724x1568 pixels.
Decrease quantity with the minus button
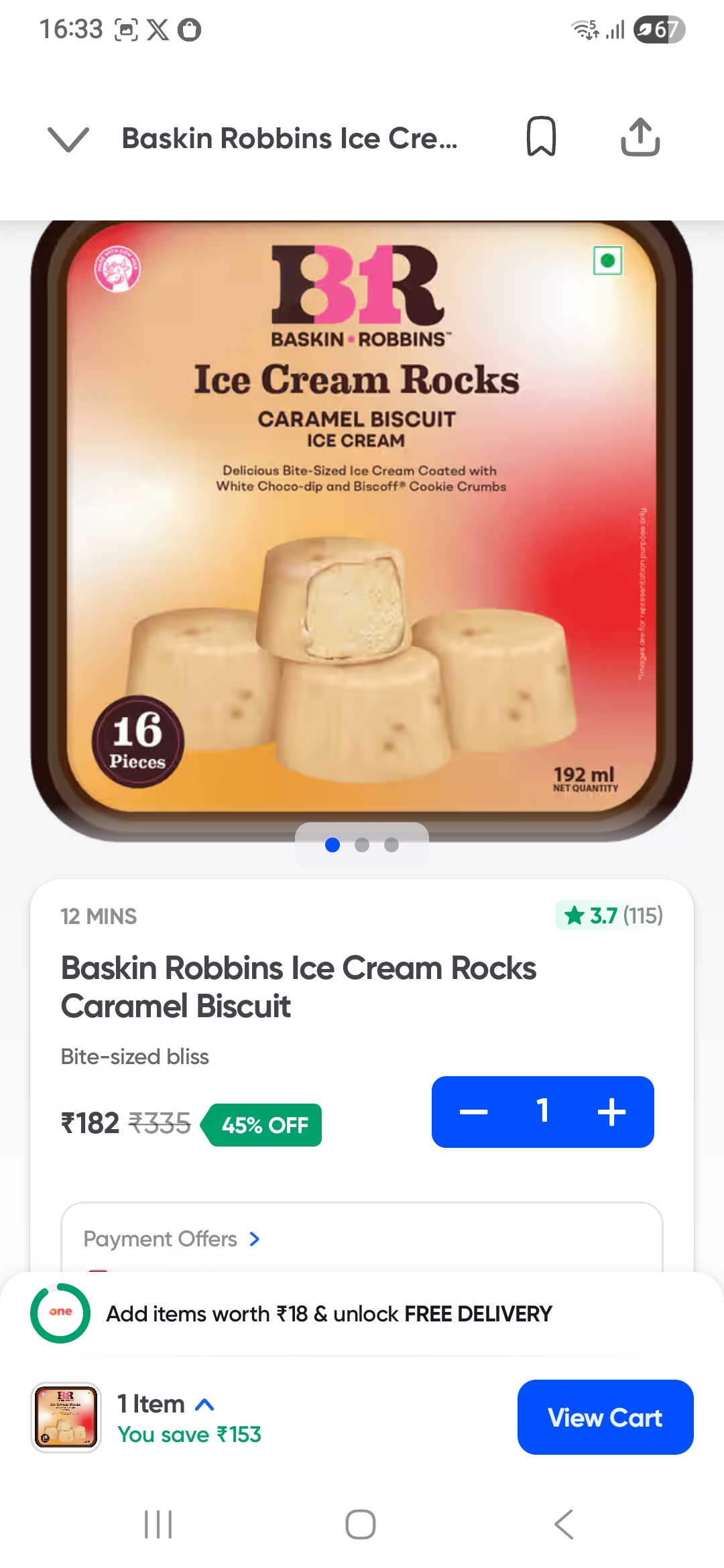473,1112
